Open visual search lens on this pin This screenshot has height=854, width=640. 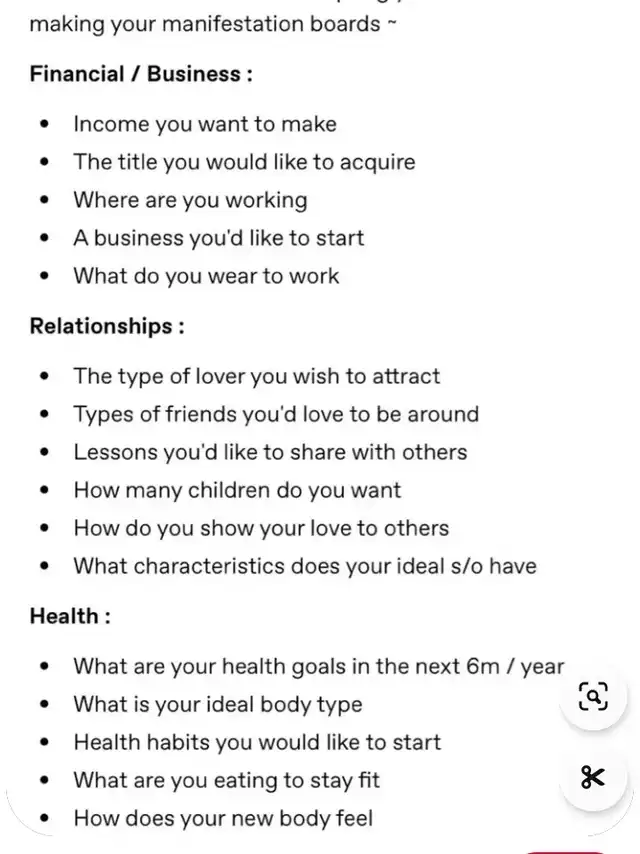pyautogui.click(x=593, y=696)
